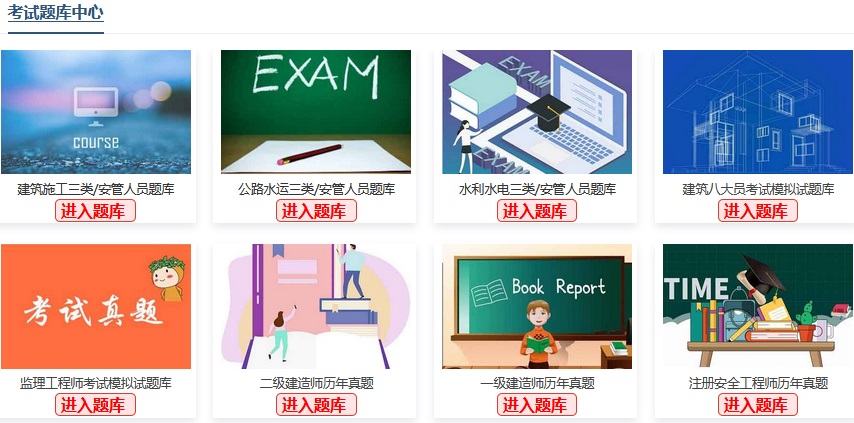Image resolution: width=854 pixels, height=423 pixels.
Task: Tap 进入题库 under 水利水电三类/安管人员题库
Action: 537,211
